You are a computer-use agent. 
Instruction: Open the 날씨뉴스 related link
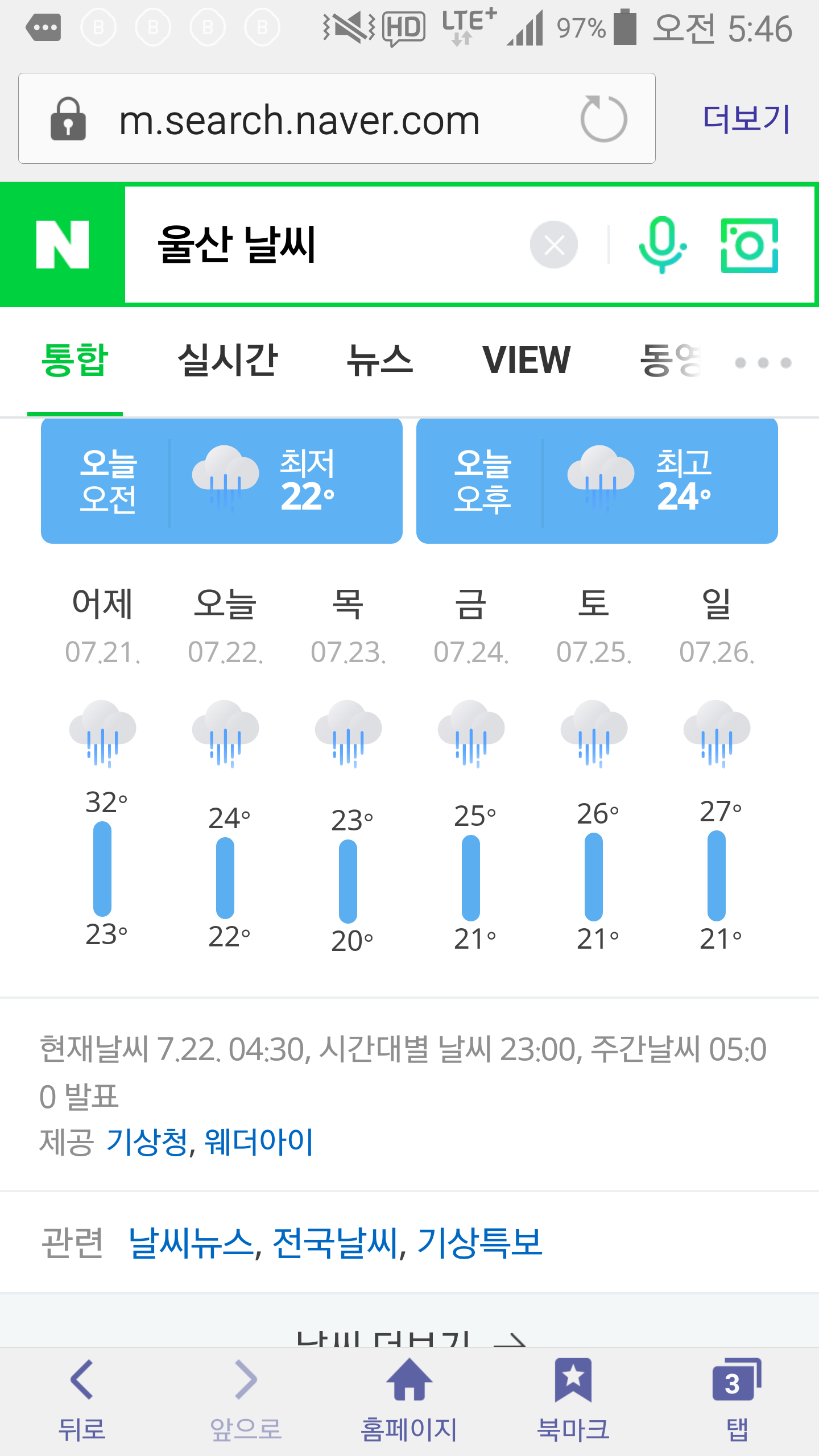(191, 1242)
